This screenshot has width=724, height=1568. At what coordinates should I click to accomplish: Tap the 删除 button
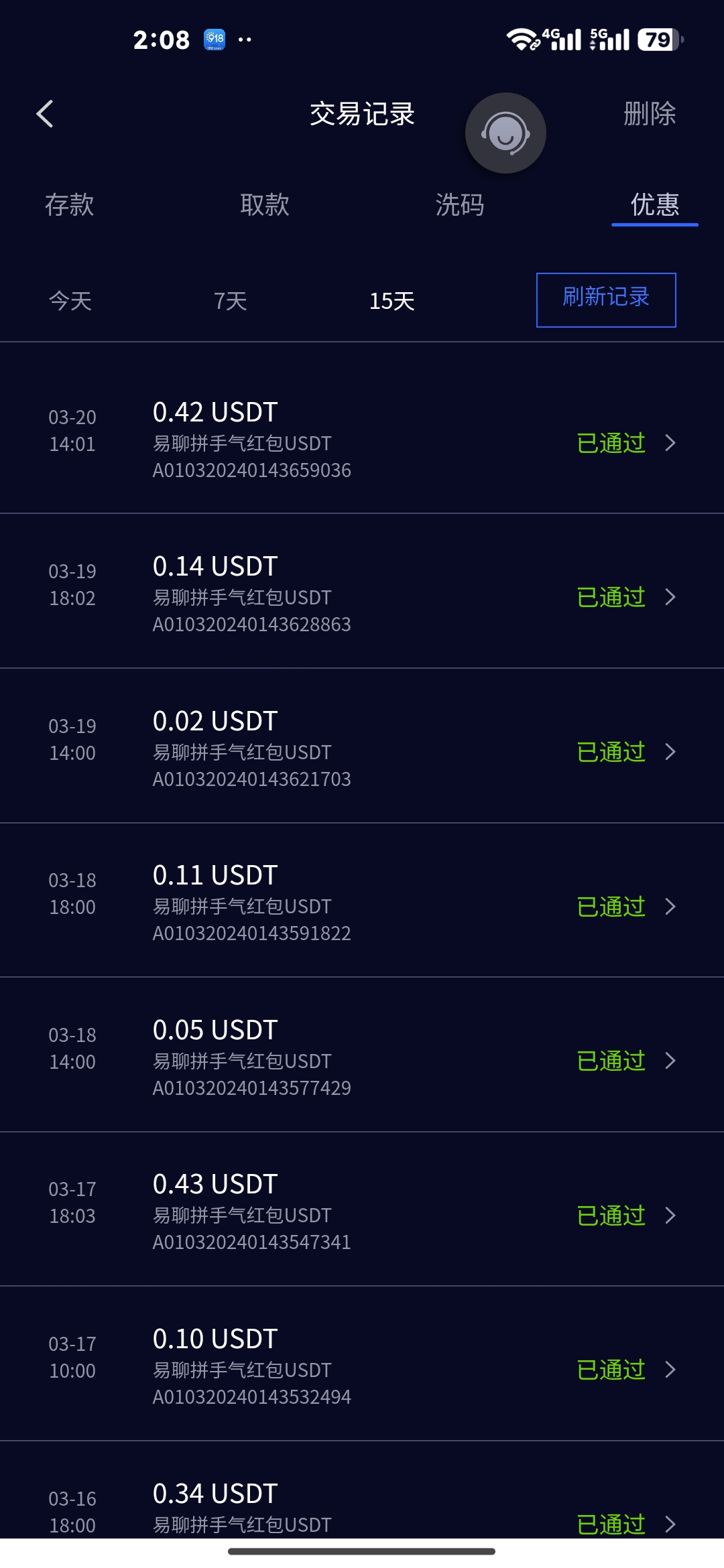[649, 114]
